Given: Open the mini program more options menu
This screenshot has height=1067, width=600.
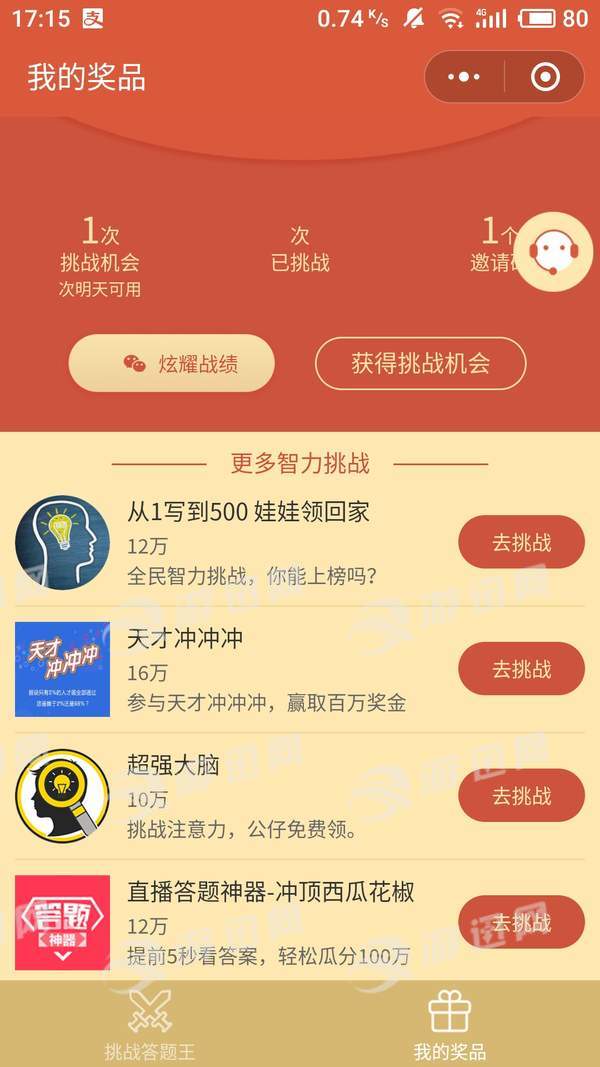Looking at the screenshot, I should 464,77.
